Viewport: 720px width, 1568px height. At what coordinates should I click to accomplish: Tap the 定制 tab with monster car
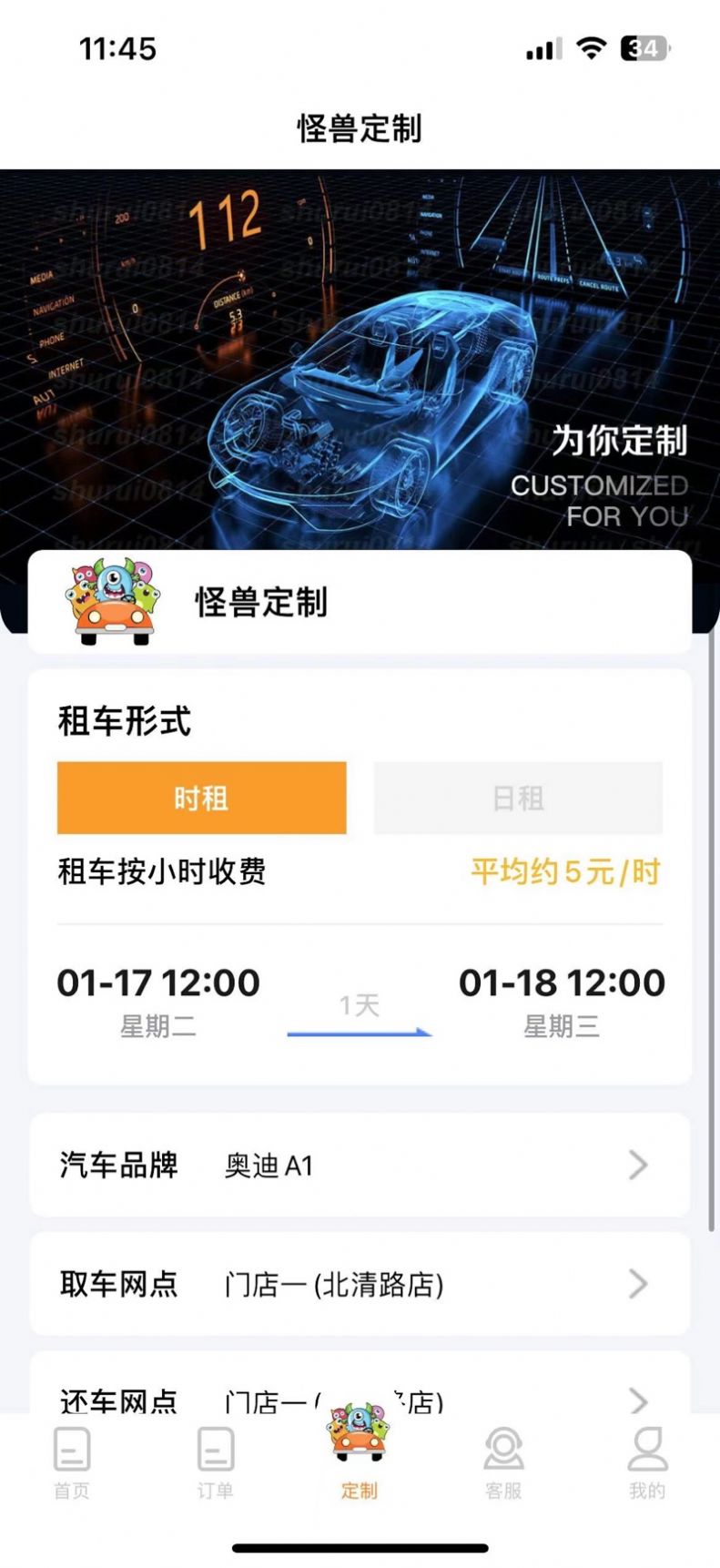[360, 1454]
